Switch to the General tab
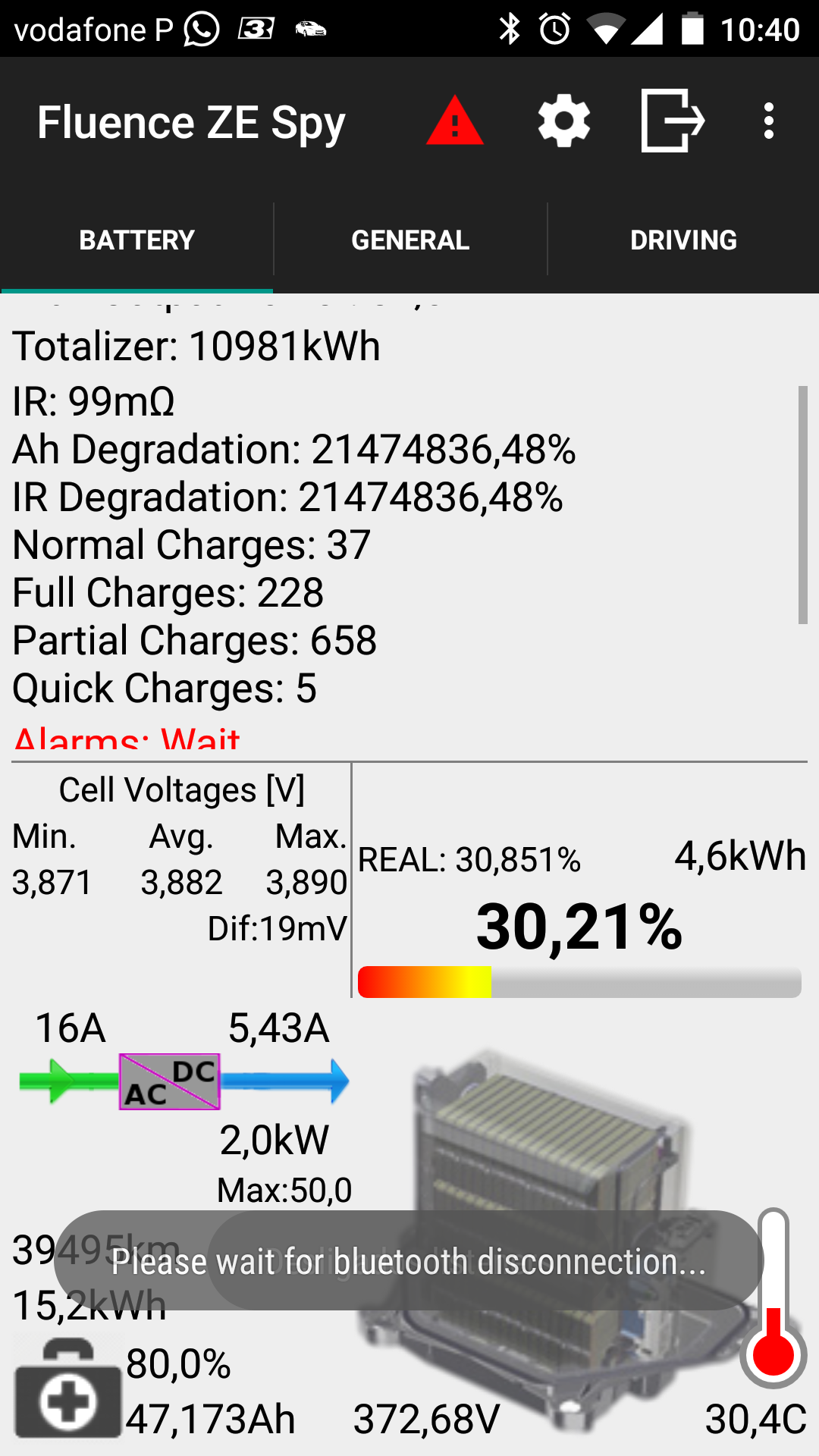The image size is (819, 1456). [x=410, y=240]
